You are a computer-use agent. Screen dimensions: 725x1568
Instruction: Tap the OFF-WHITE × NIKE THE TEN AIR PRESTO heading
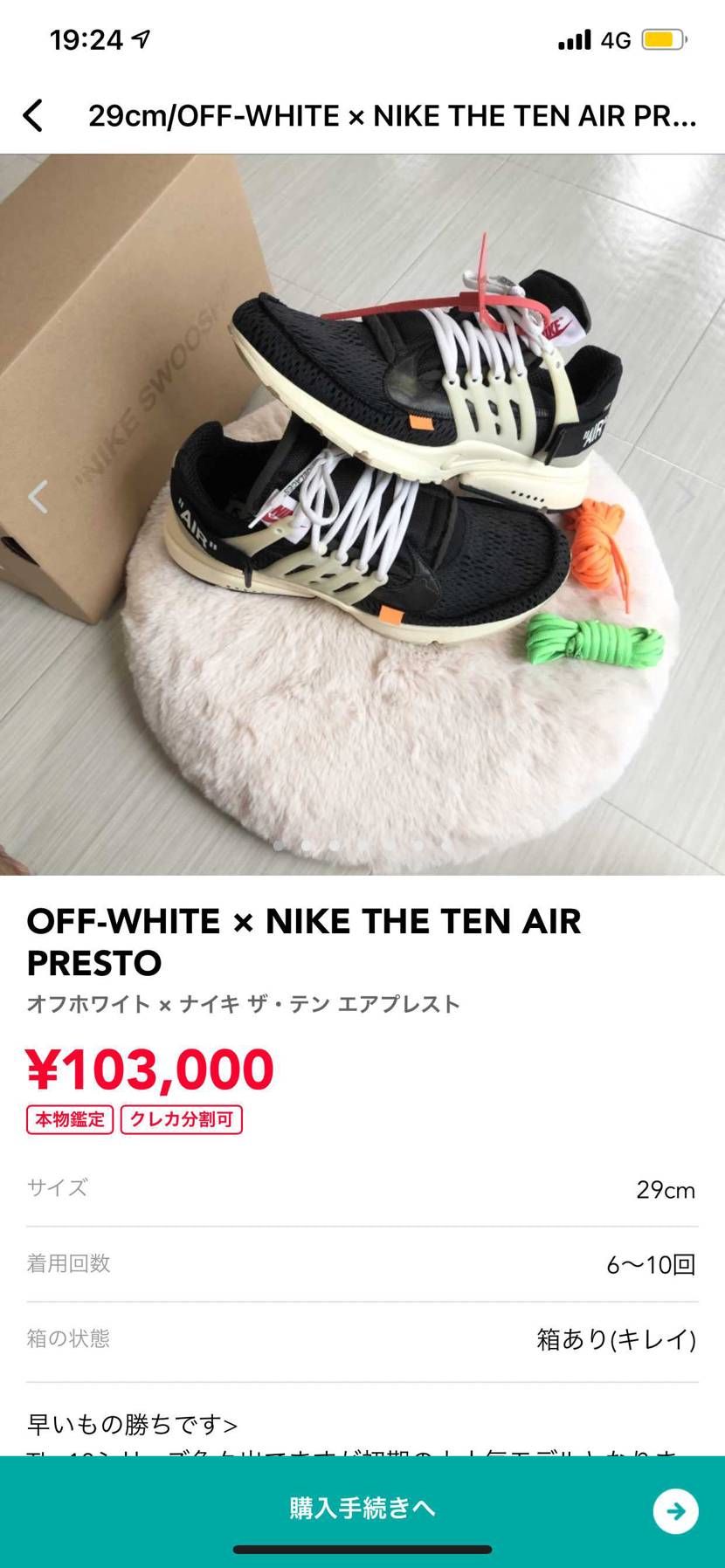click(x=306, y=940)
